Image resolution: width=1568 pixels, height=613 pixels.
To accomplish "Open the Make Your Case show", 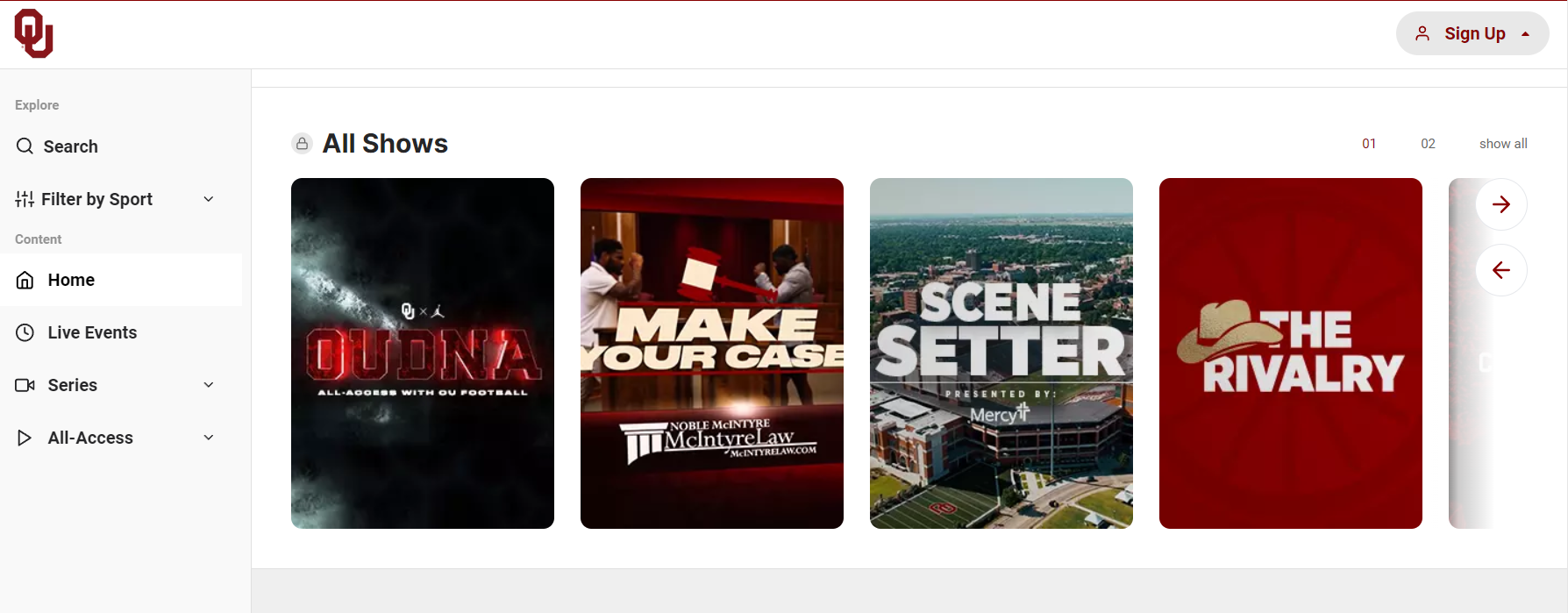I will pyautogui.click(x=712, y=353).
